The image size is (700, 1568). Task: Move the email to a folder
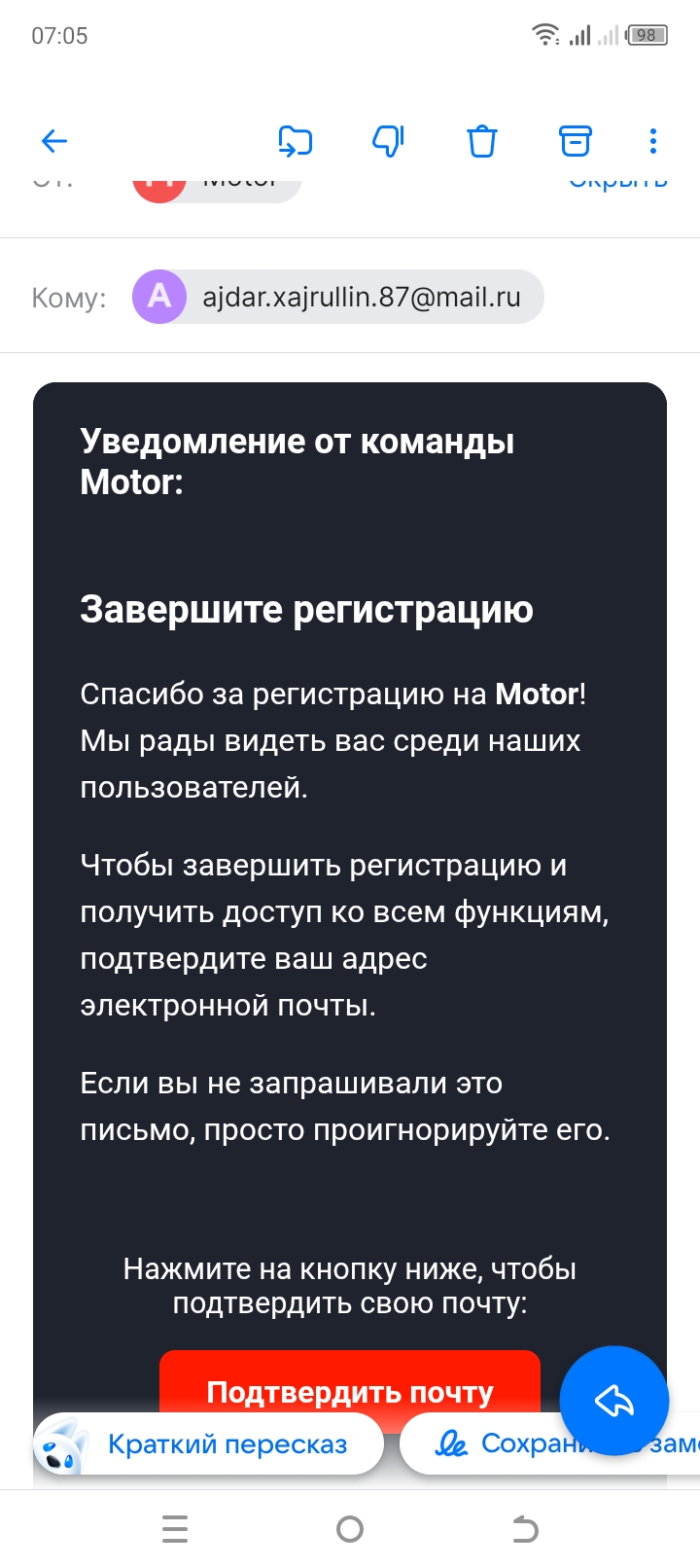tap(295, 142)
